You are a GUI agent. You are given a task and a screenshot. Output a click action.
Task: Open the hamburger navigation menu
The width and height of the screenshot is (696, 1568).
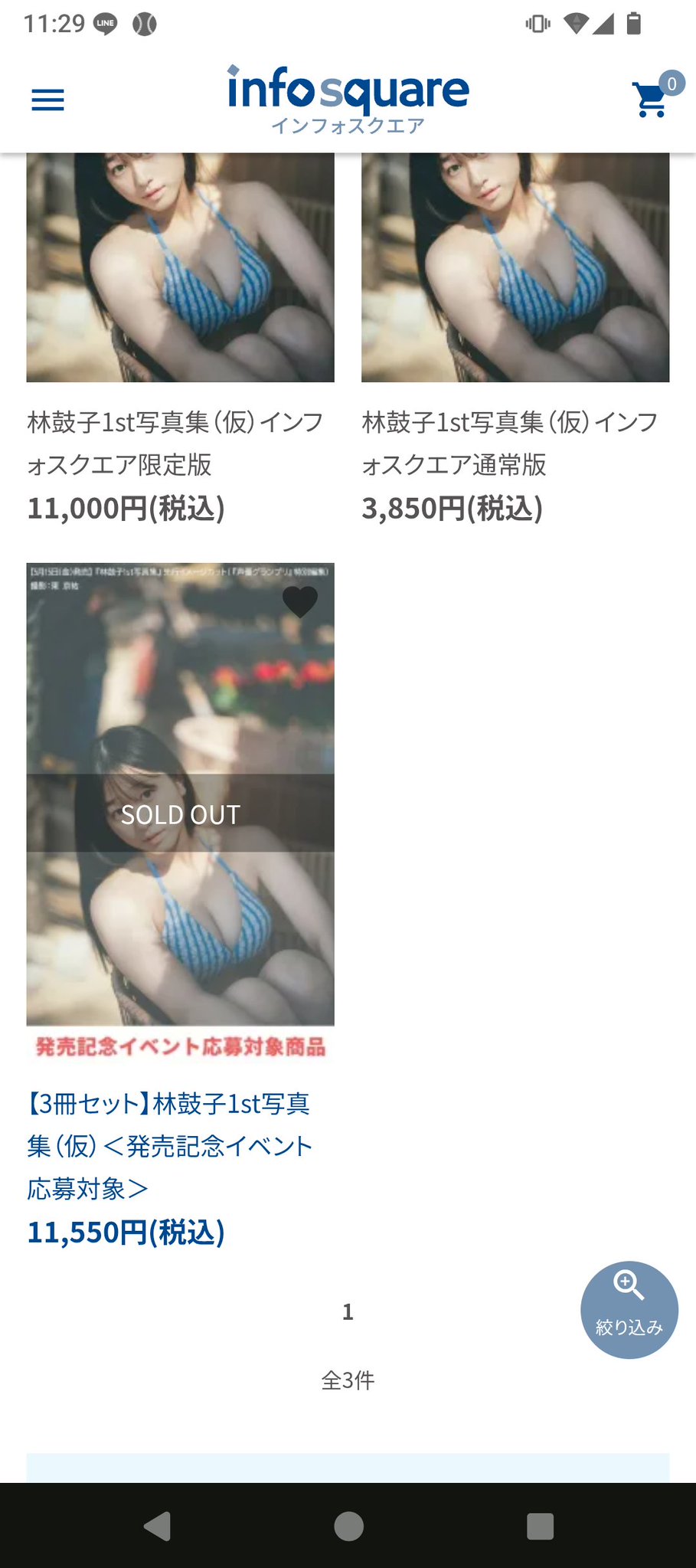click(47, 100)
